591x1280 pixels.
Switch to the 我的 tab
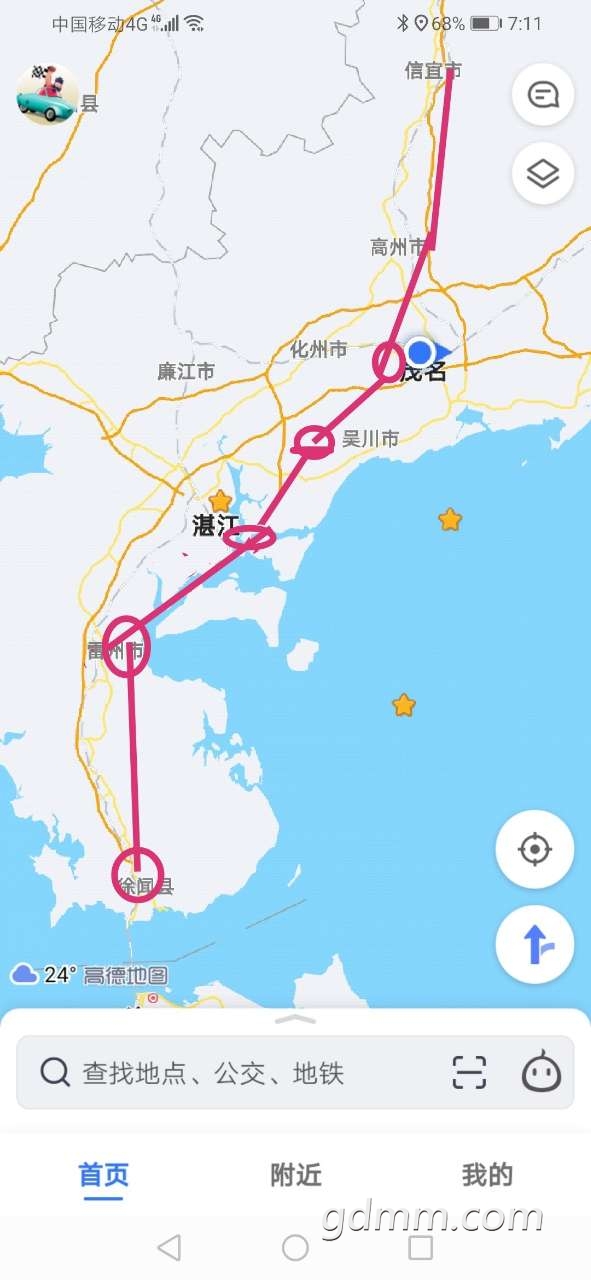point(487,1175)
